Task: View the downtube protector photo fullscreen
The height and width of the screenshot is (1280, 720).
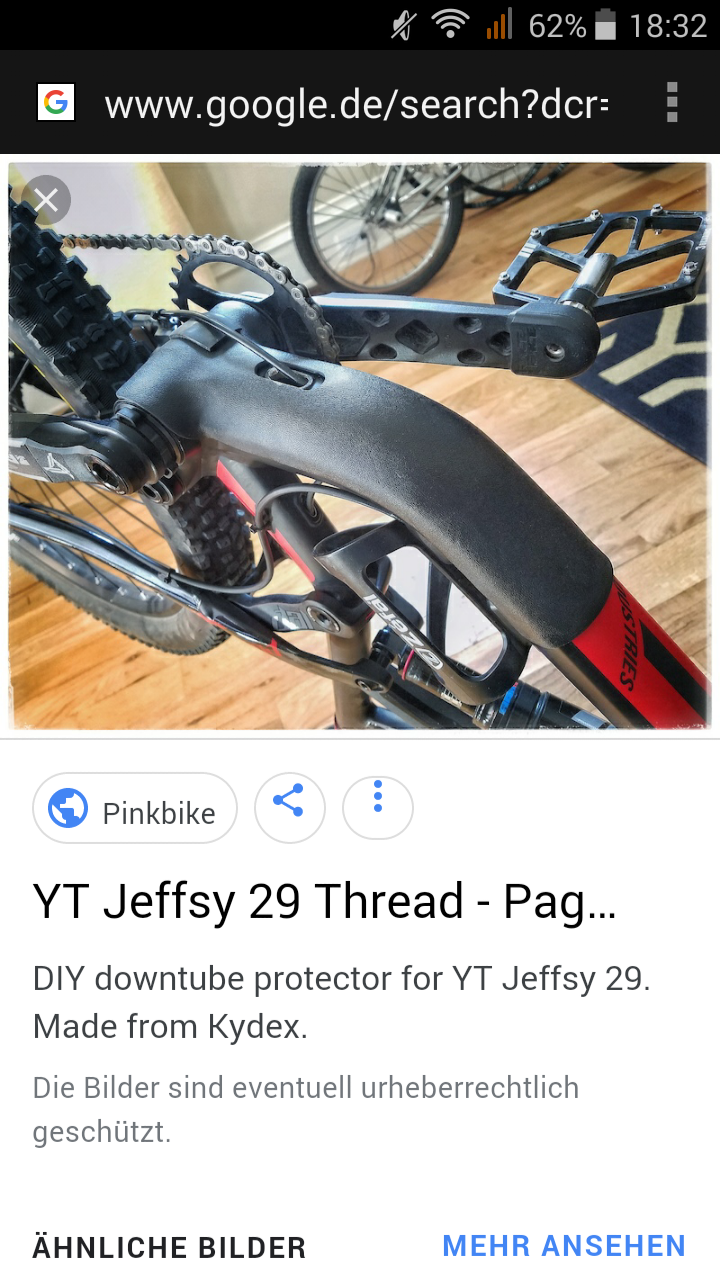Action: tap(360, 450)
